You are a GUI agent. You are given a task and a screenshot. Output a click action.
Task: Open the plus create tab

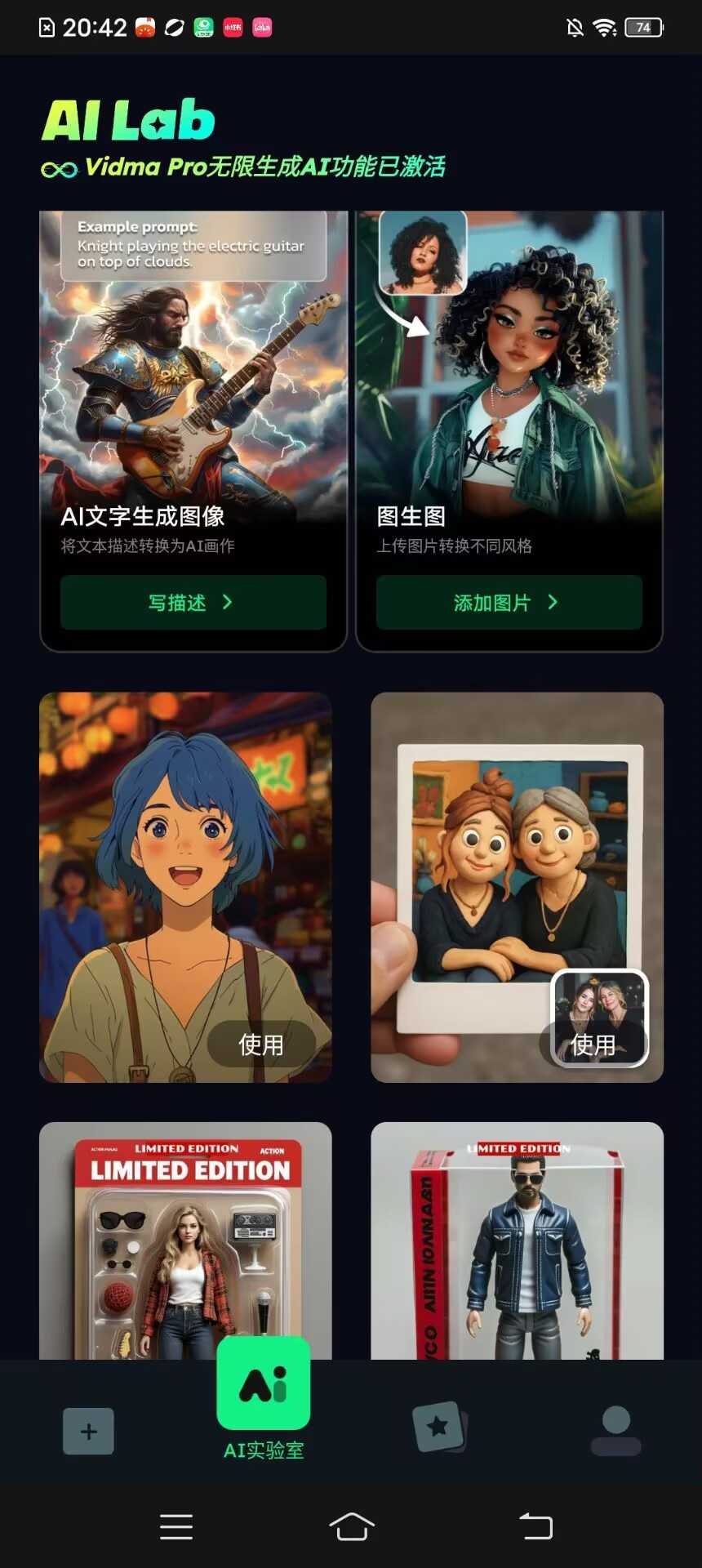[x=88, y=1431]
